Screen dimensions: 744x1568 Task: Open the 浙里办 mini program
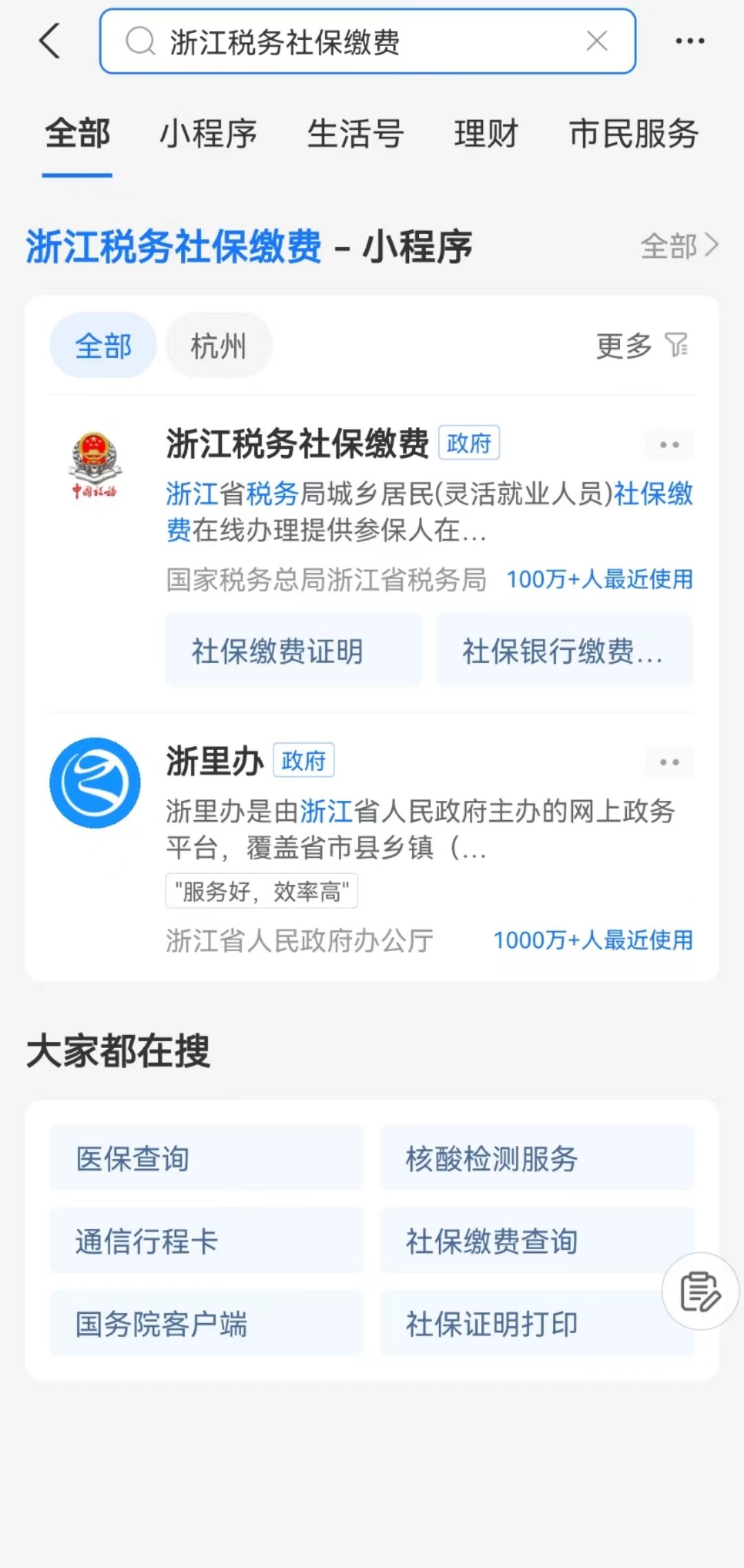click(x=214, y=762)
